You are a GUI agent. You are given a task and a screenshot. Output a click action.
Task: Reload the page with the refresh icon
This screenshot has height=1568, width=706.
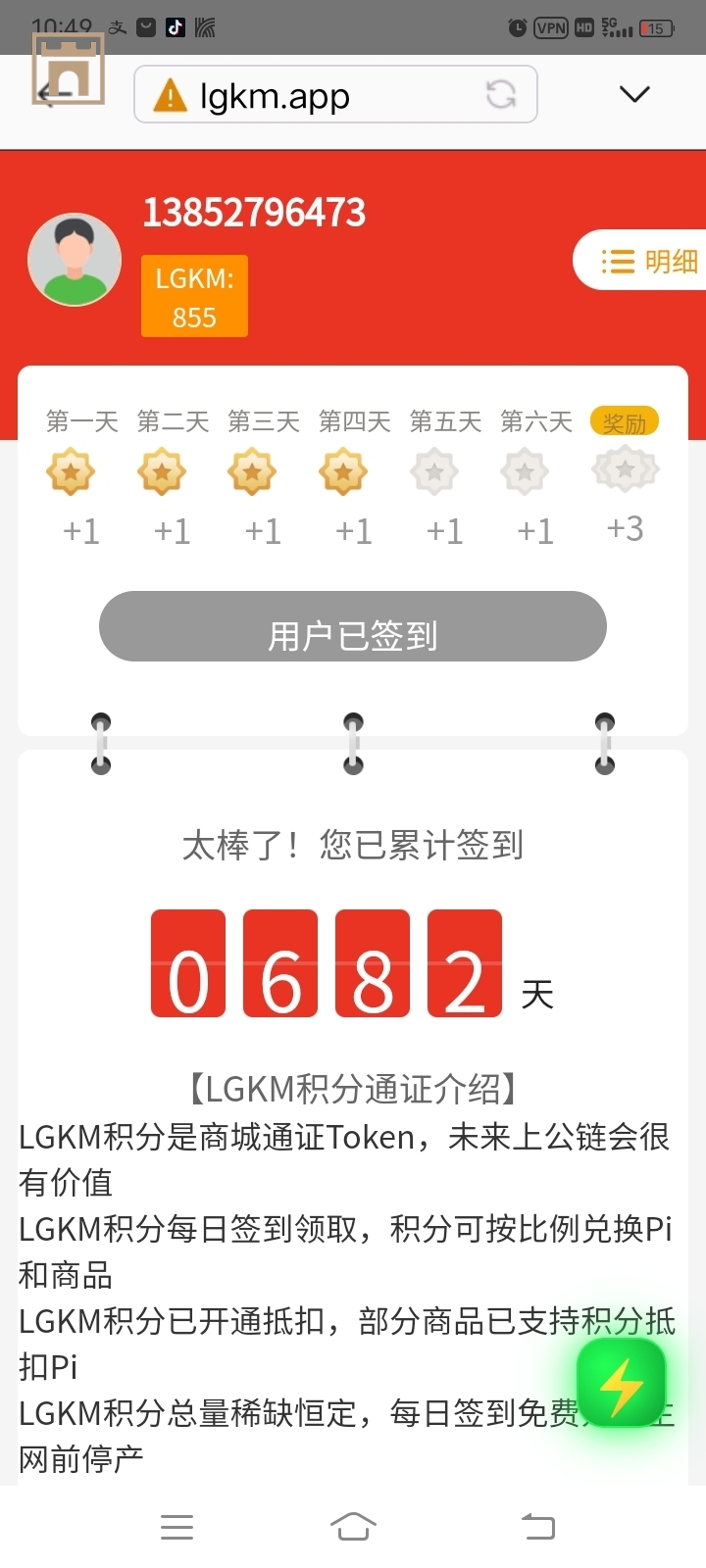tap(501, 94)
